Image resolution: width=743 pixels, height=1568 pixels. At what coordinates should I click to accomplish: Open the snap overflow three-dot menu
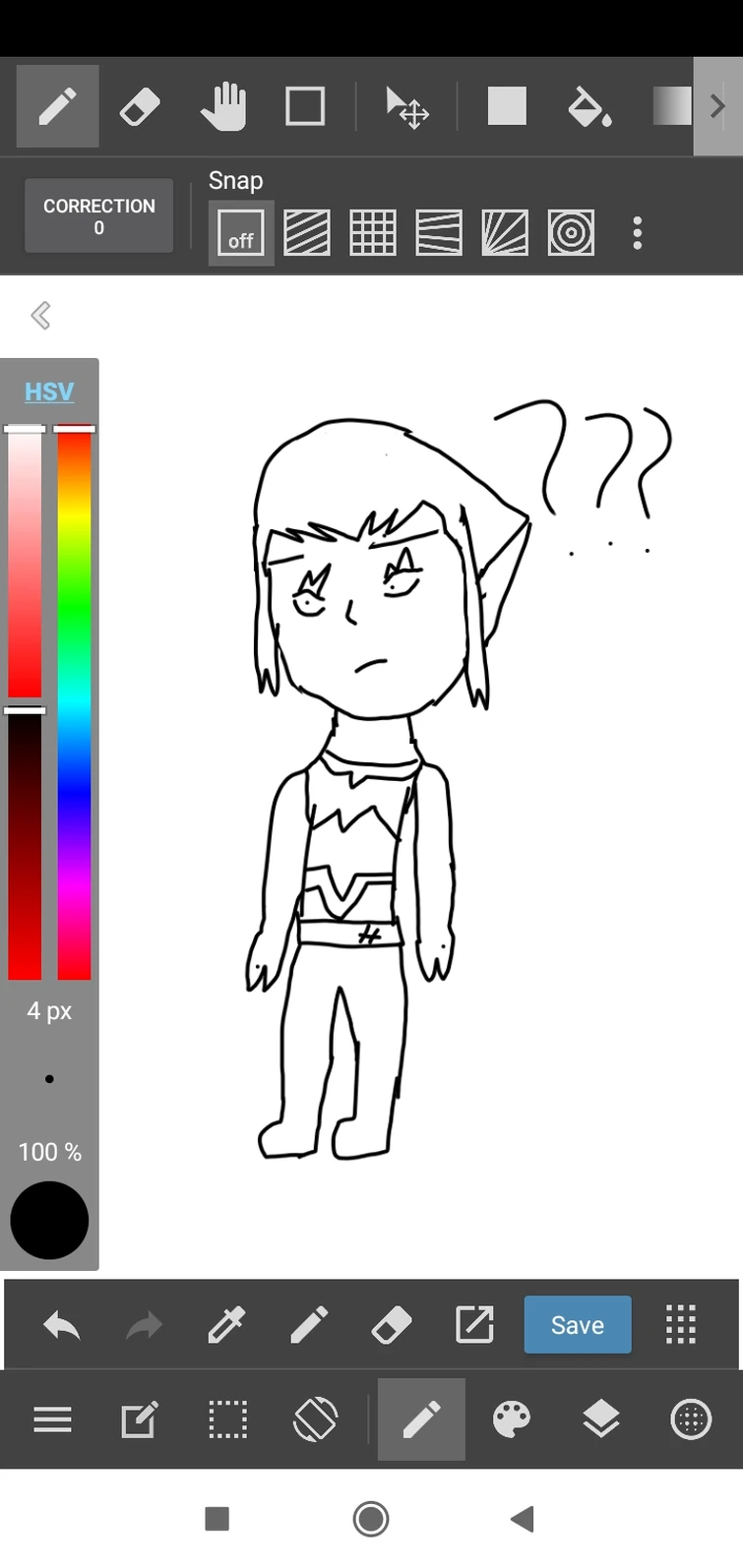point(637,232)
